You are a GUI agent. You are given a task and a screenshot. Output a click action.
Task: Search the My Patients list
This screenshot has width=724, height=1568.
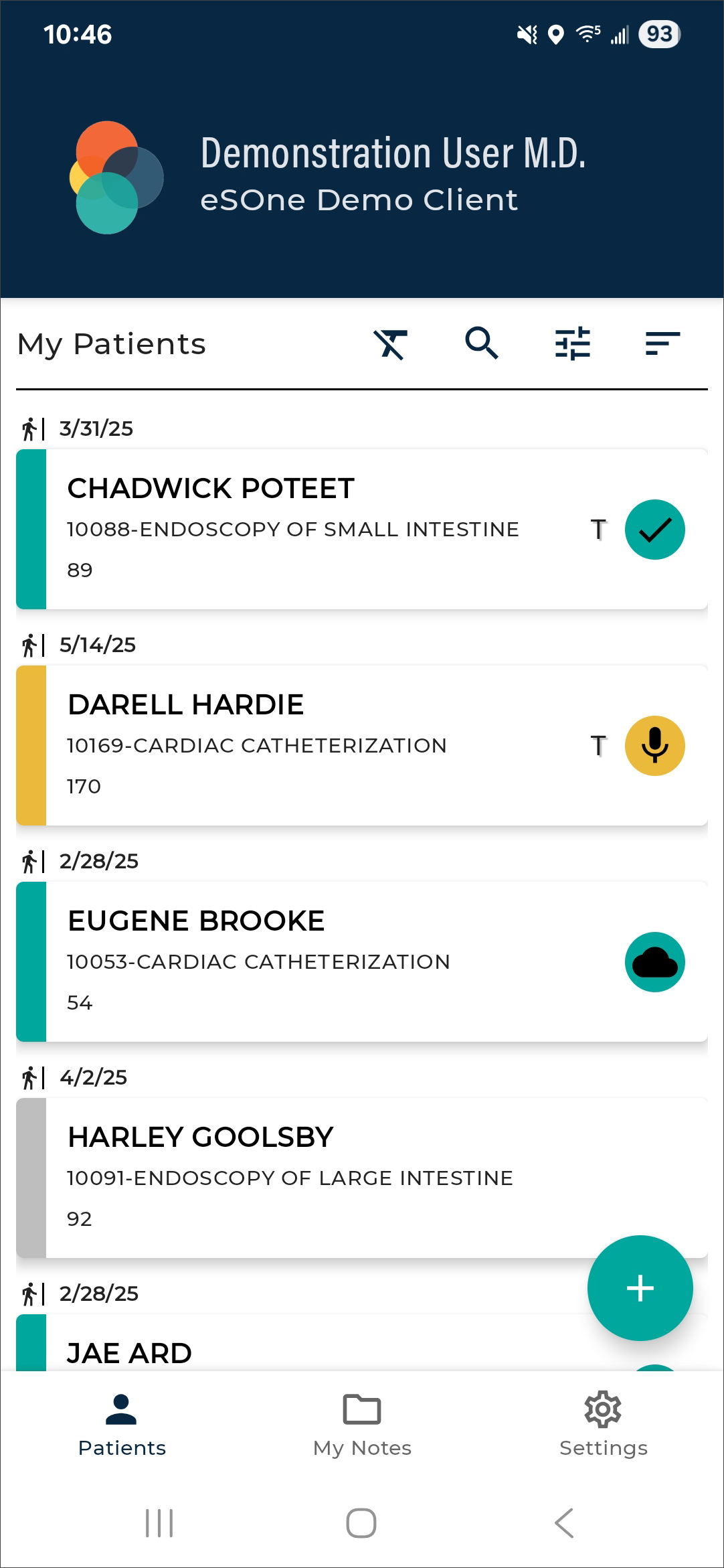(482, 344)
